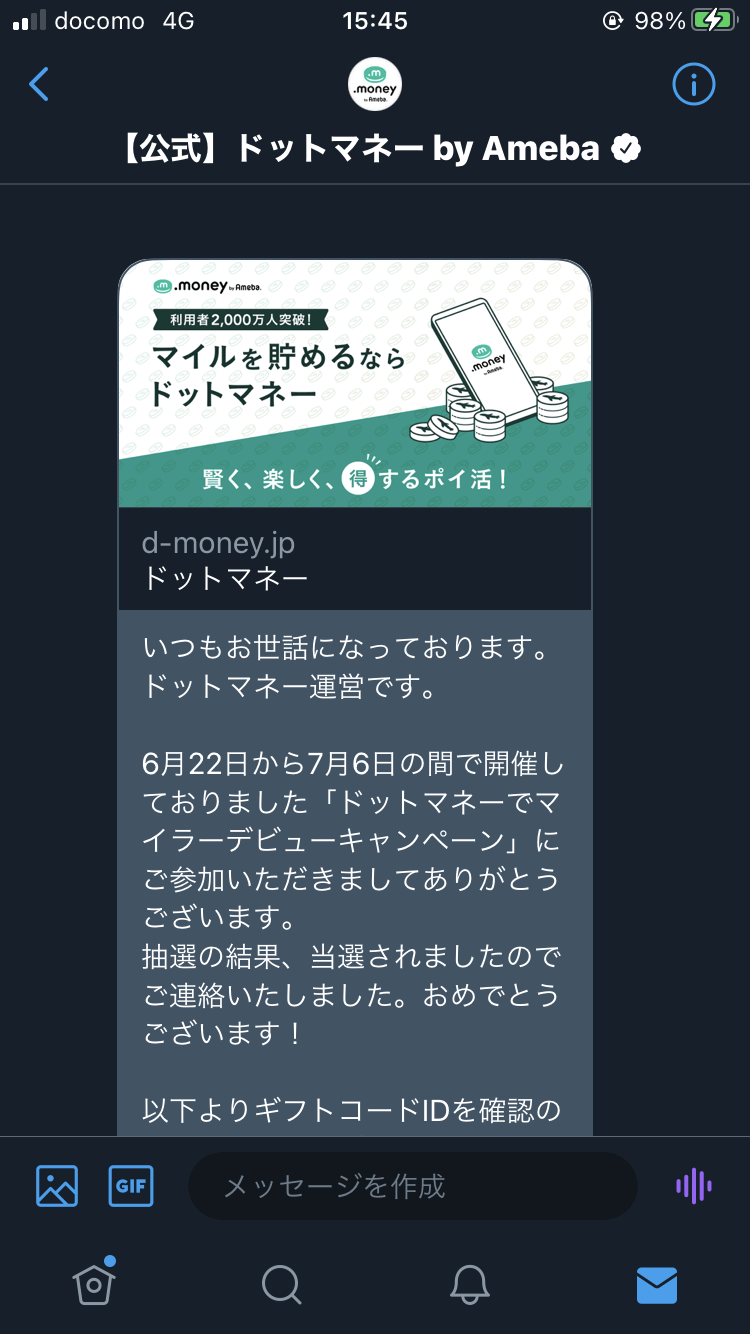Screen dimensions: 750x1334
Task: Open the d-money.jp link card
Action: [x=355, y=434]
